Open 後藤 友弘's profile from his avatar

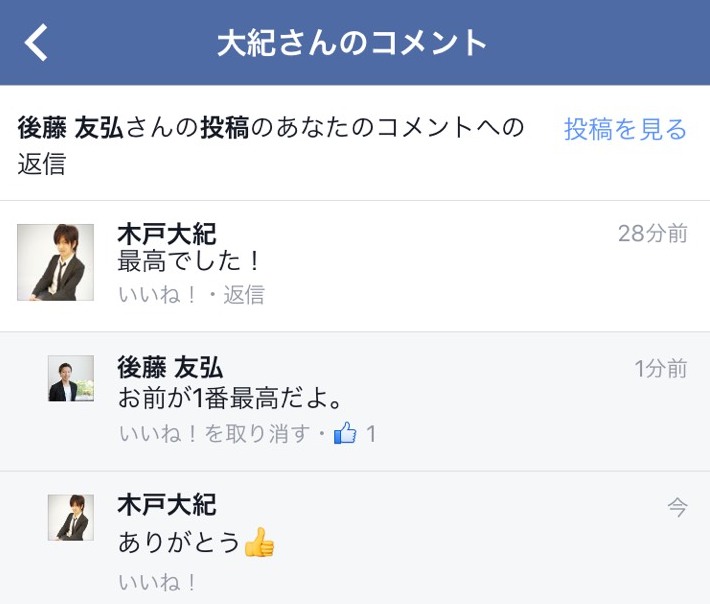click(70, 378)
